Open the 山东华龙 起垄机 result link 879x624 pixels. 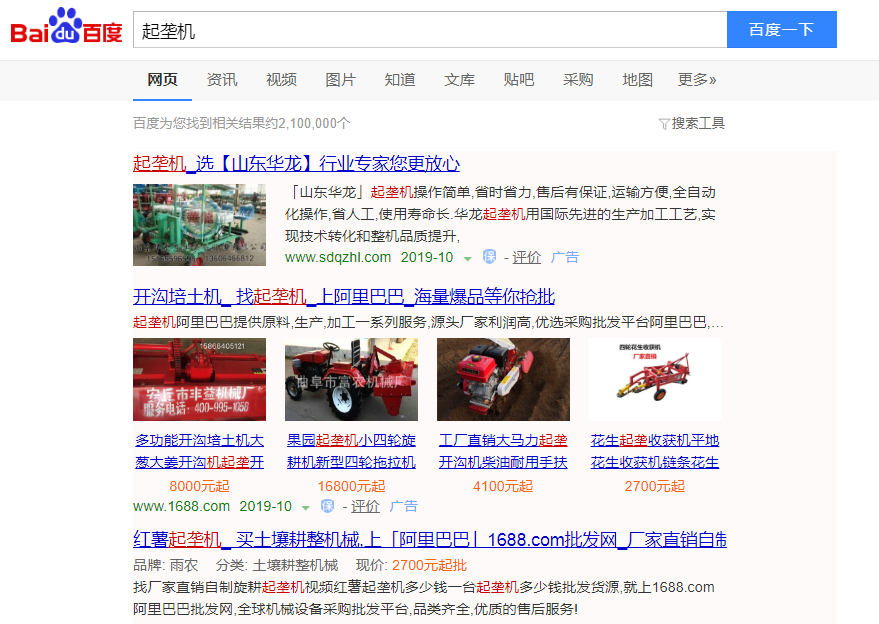(x=296, y=164)
